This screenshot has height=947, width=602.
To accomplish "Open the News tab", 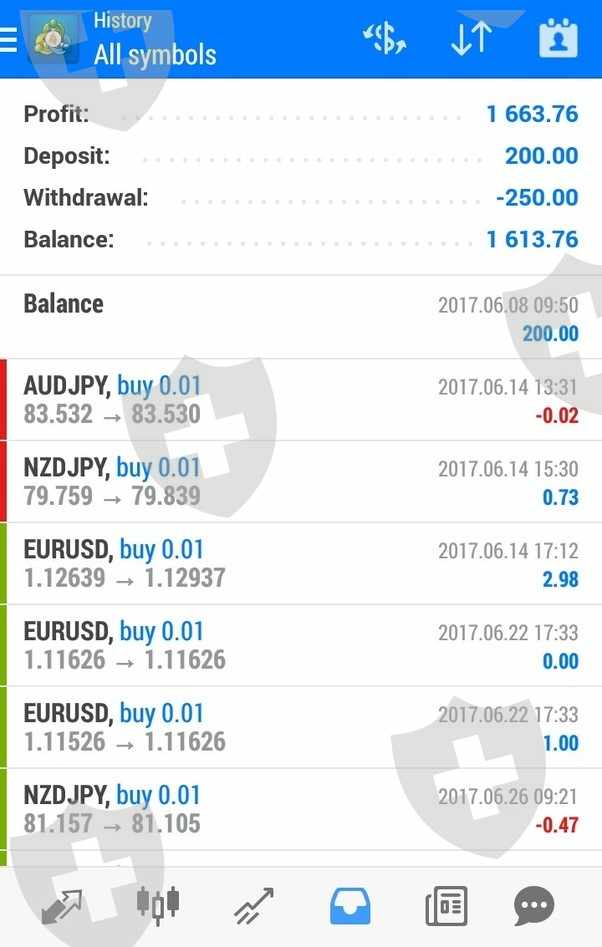I will (446, 905).
